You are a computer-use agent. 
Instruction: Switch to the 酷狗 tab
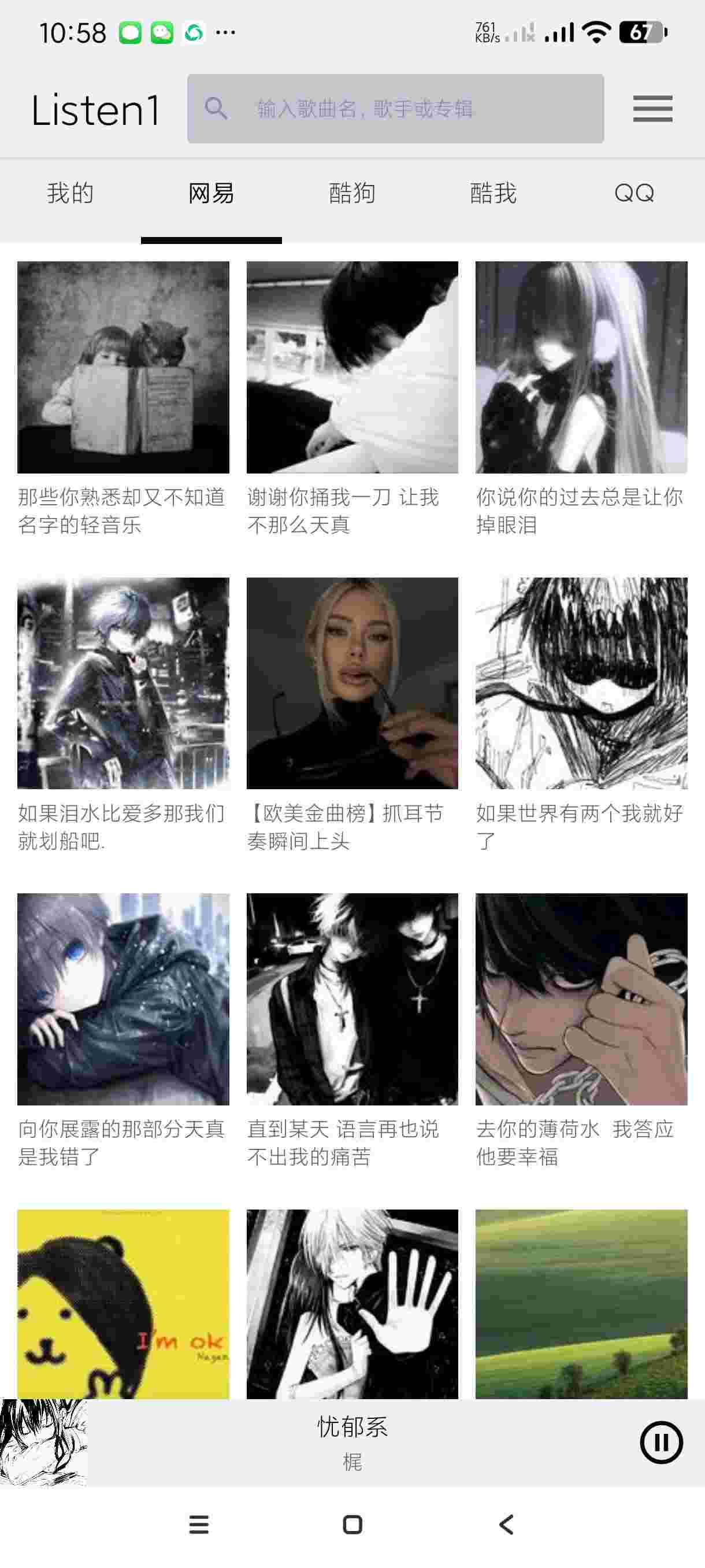click(352, 194)
